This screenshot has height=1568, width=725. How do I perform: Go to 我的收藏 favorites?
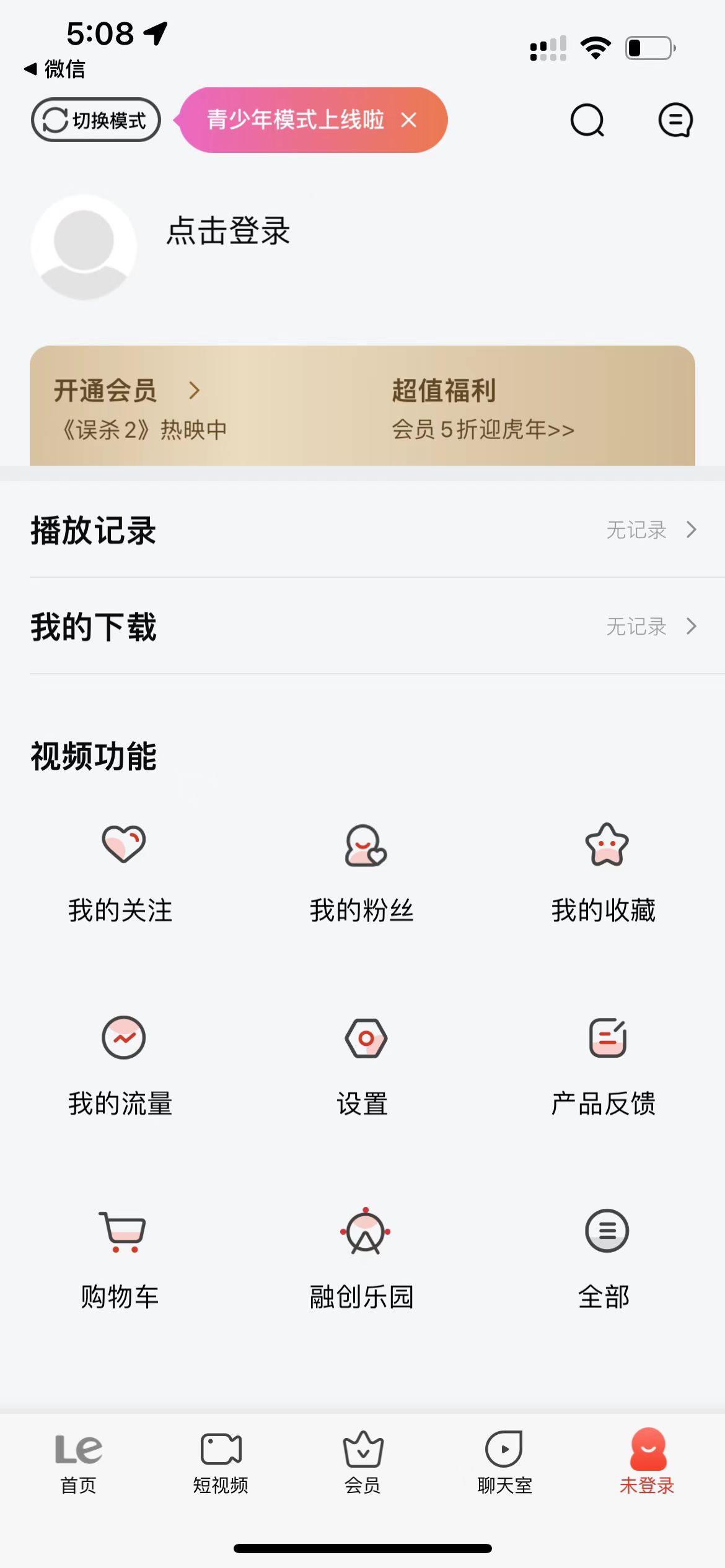pyautogui.click(x=605, y=873)
